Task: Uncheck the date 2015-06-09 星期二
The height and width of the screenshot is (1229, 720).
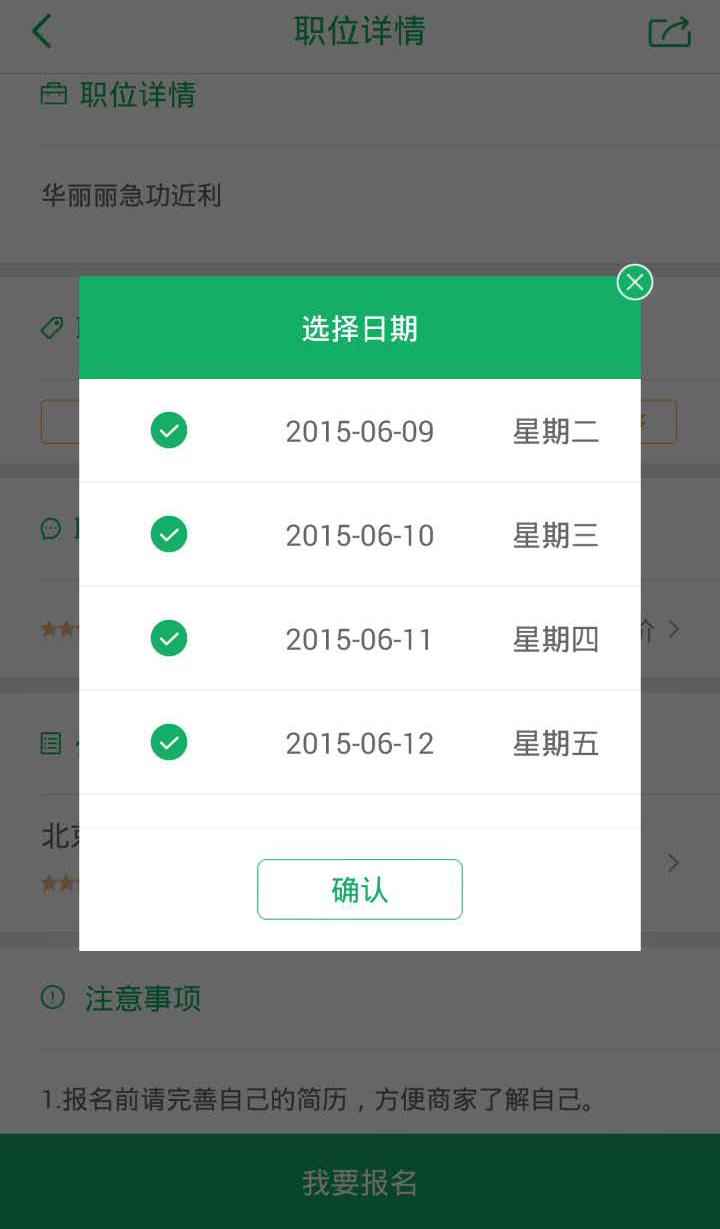Action: (x=169, y=430)
